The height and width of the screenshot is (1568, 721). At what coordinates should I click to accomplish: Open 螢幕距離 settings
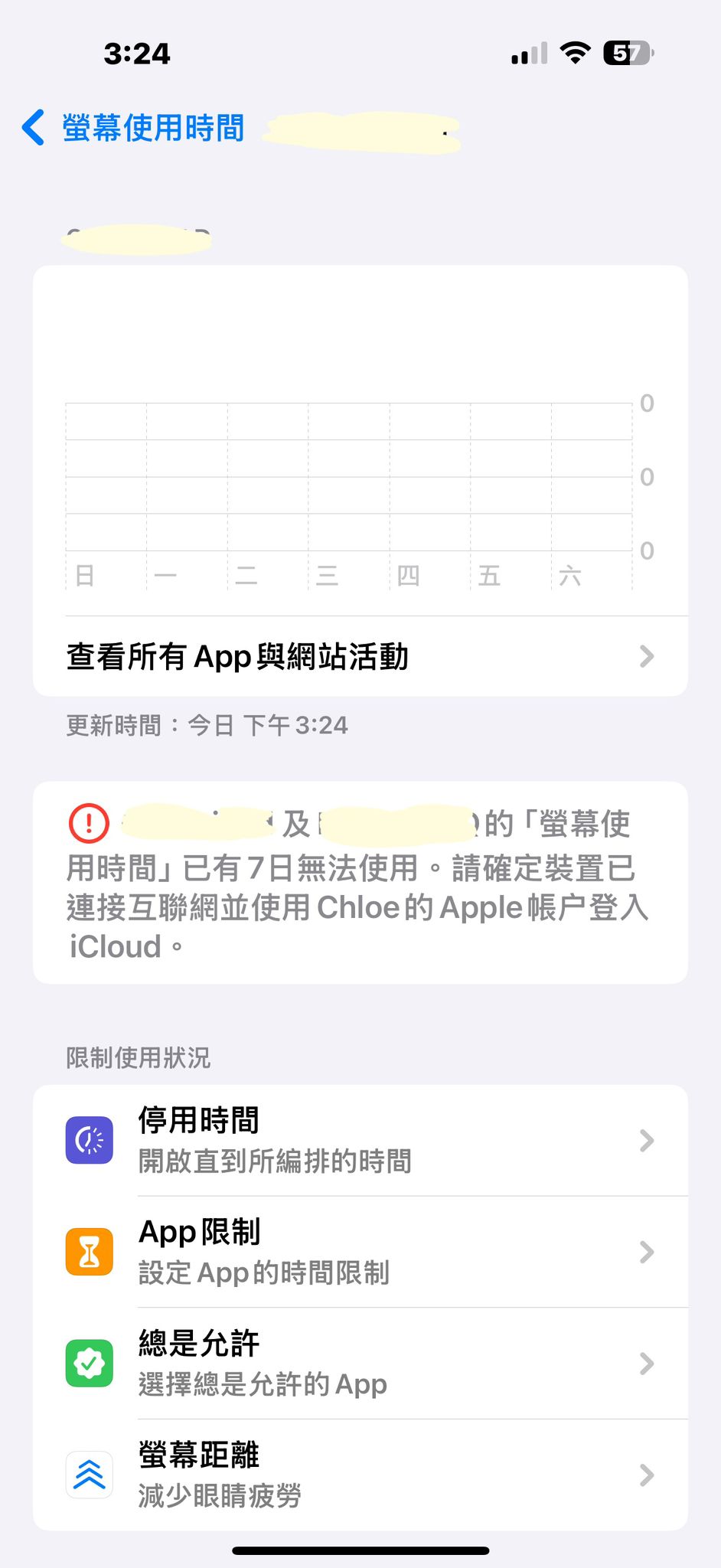[360, 1475]
